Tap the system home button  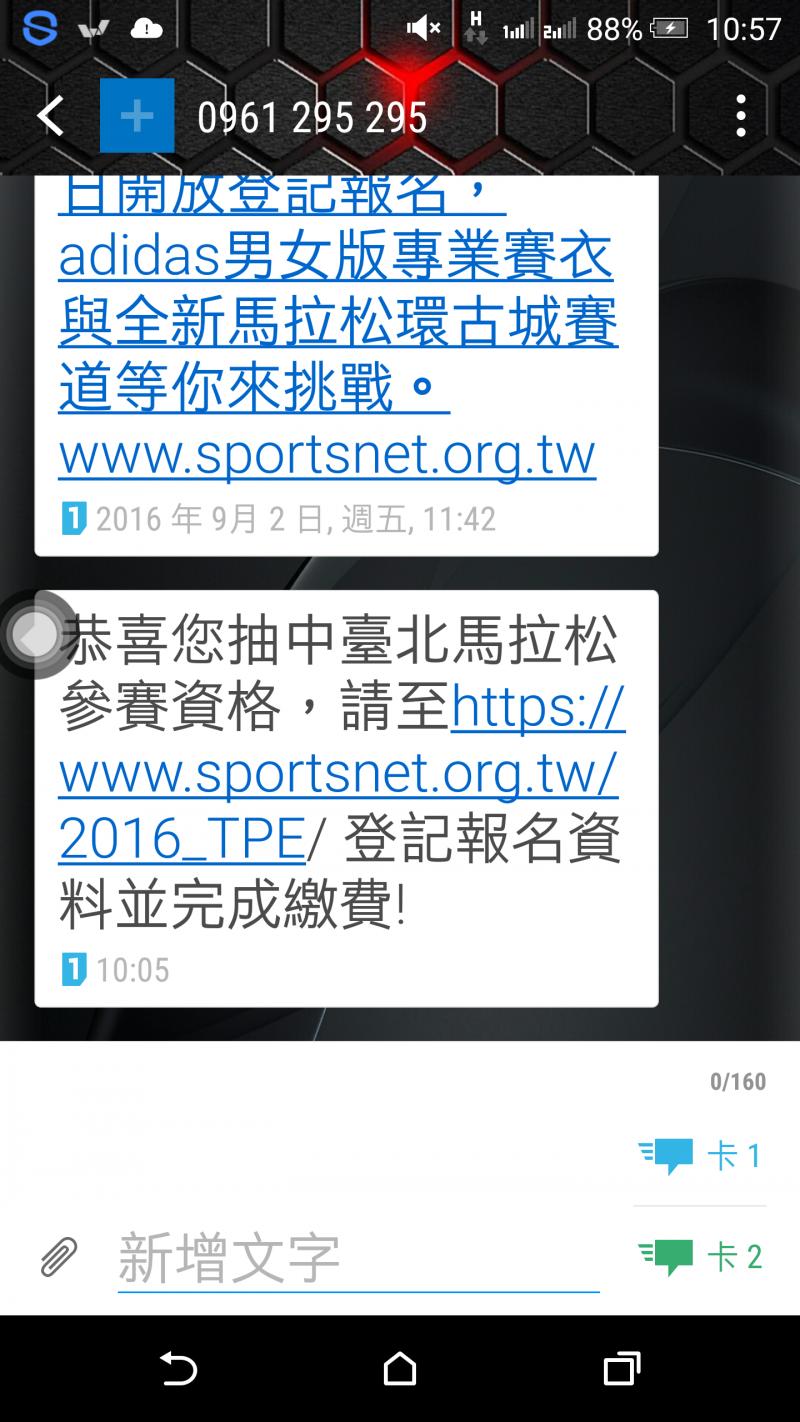(x=400, y=1368)
